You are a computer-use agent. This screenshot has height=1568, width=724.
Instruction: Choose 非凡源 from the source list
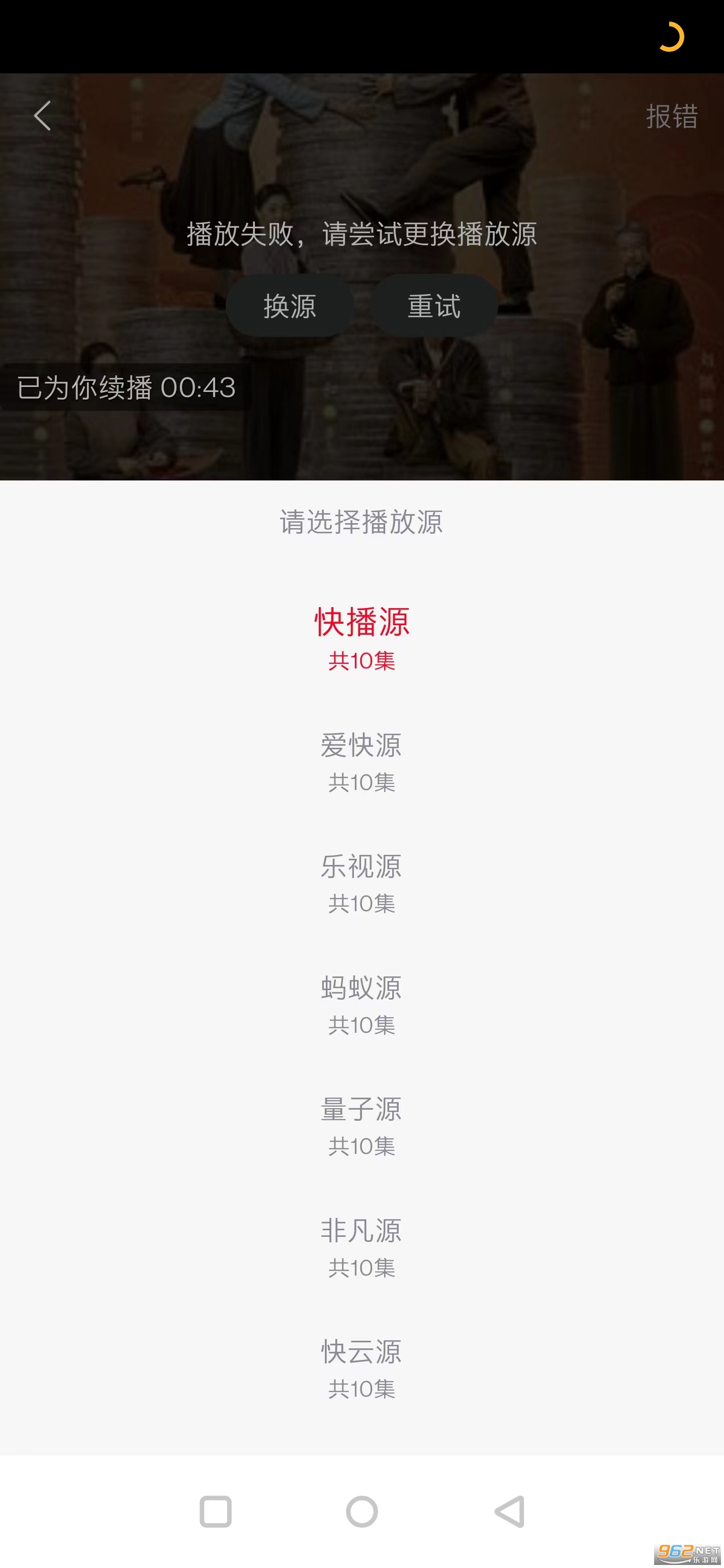361,1246
